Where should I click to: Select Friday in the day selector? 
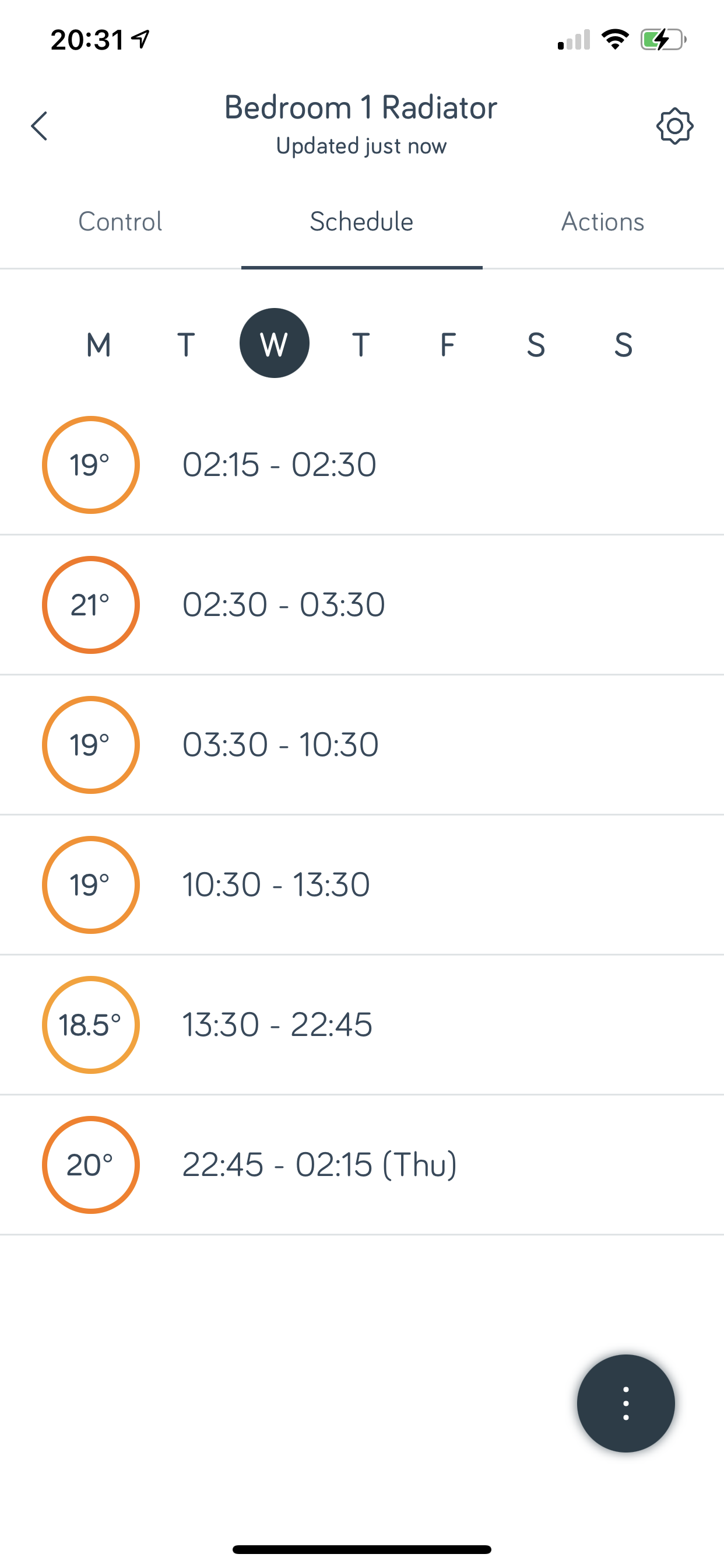click(447, 344)
